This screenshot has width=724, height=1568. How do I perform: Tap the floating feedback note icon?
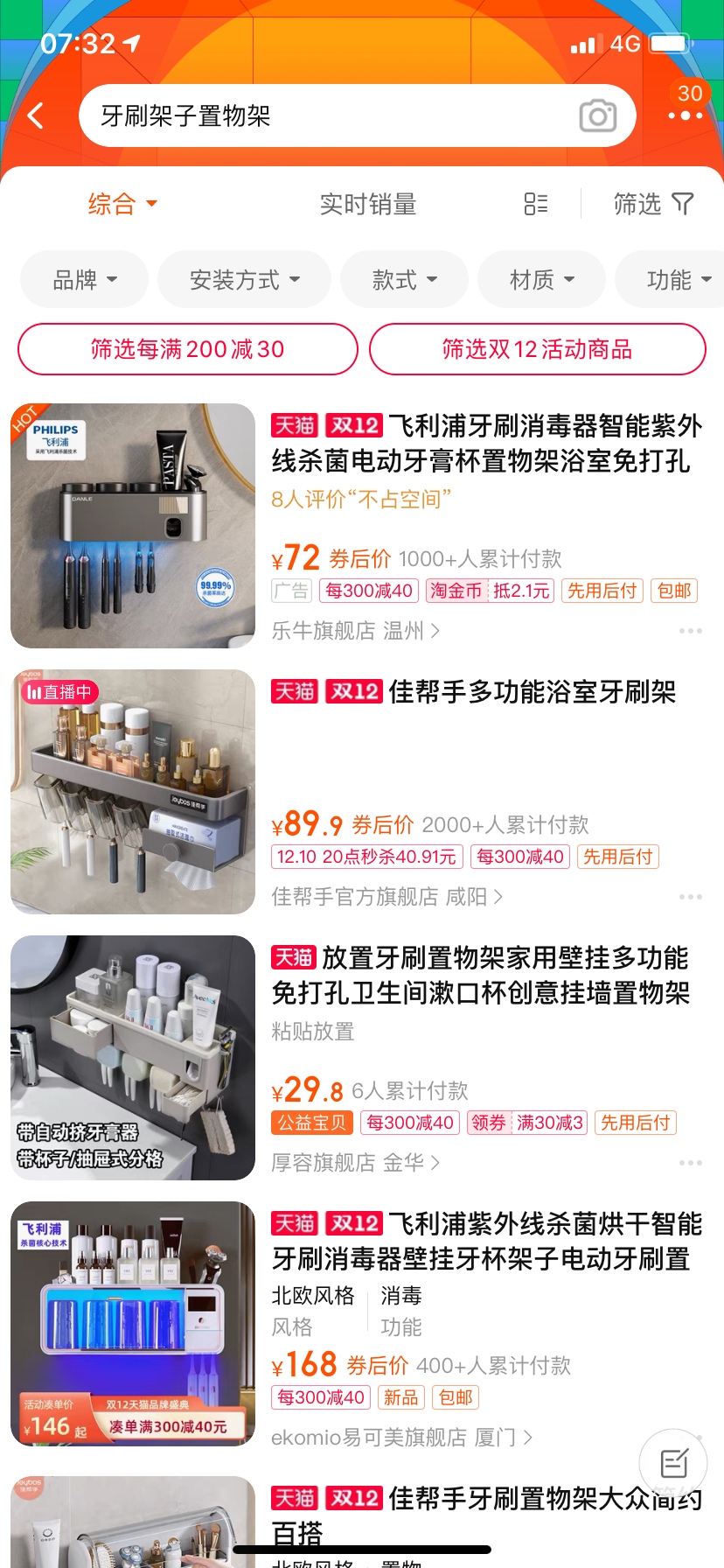(x=673, y=1462)
